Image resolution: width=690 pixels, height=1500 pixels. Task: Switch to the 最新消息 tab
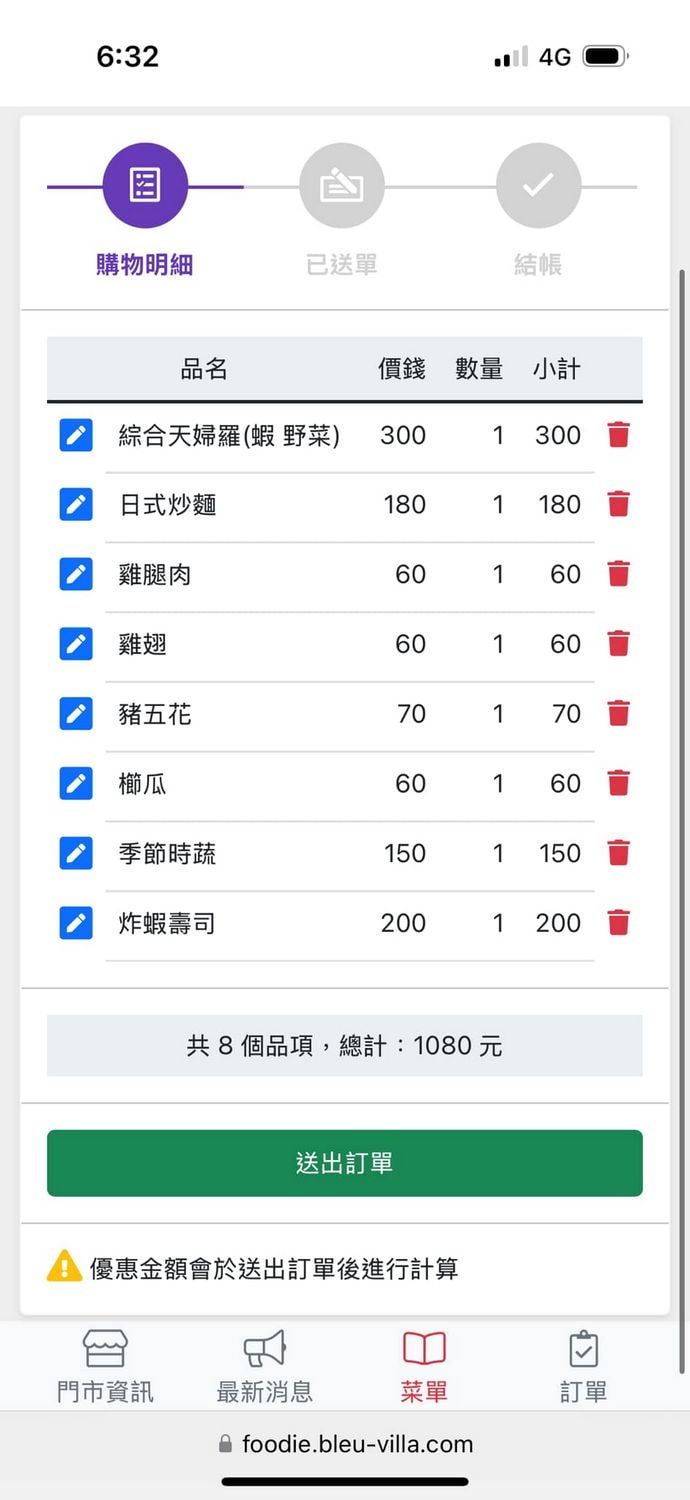[265, 1366]
